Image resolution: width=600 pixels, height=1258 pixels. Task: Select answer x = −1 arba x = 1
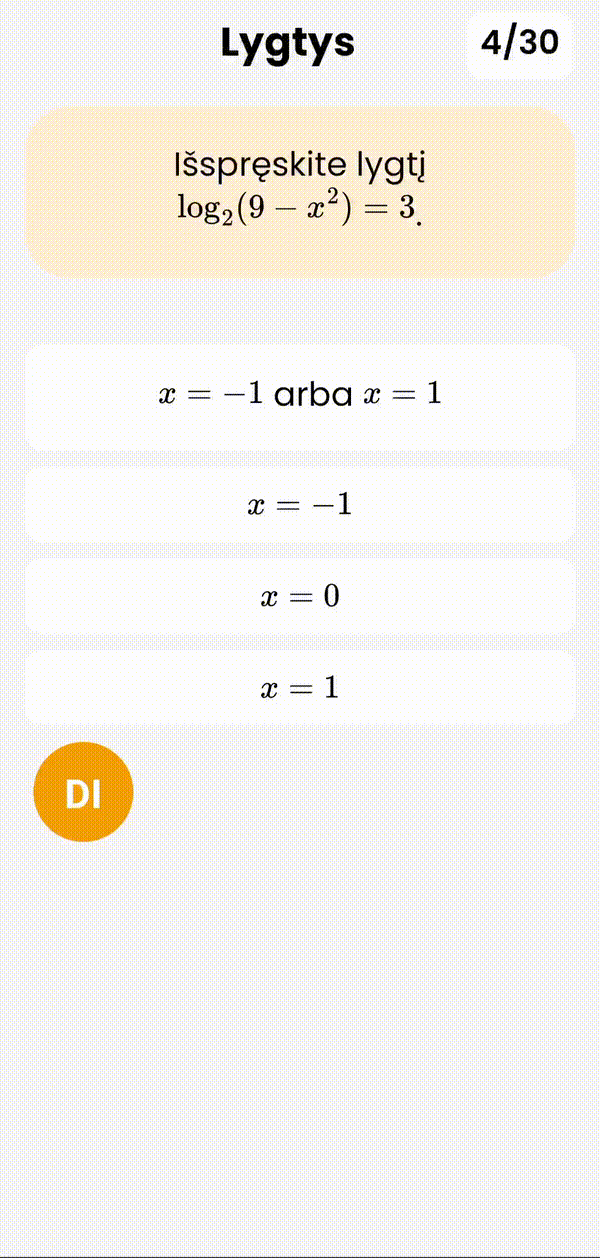300,396
